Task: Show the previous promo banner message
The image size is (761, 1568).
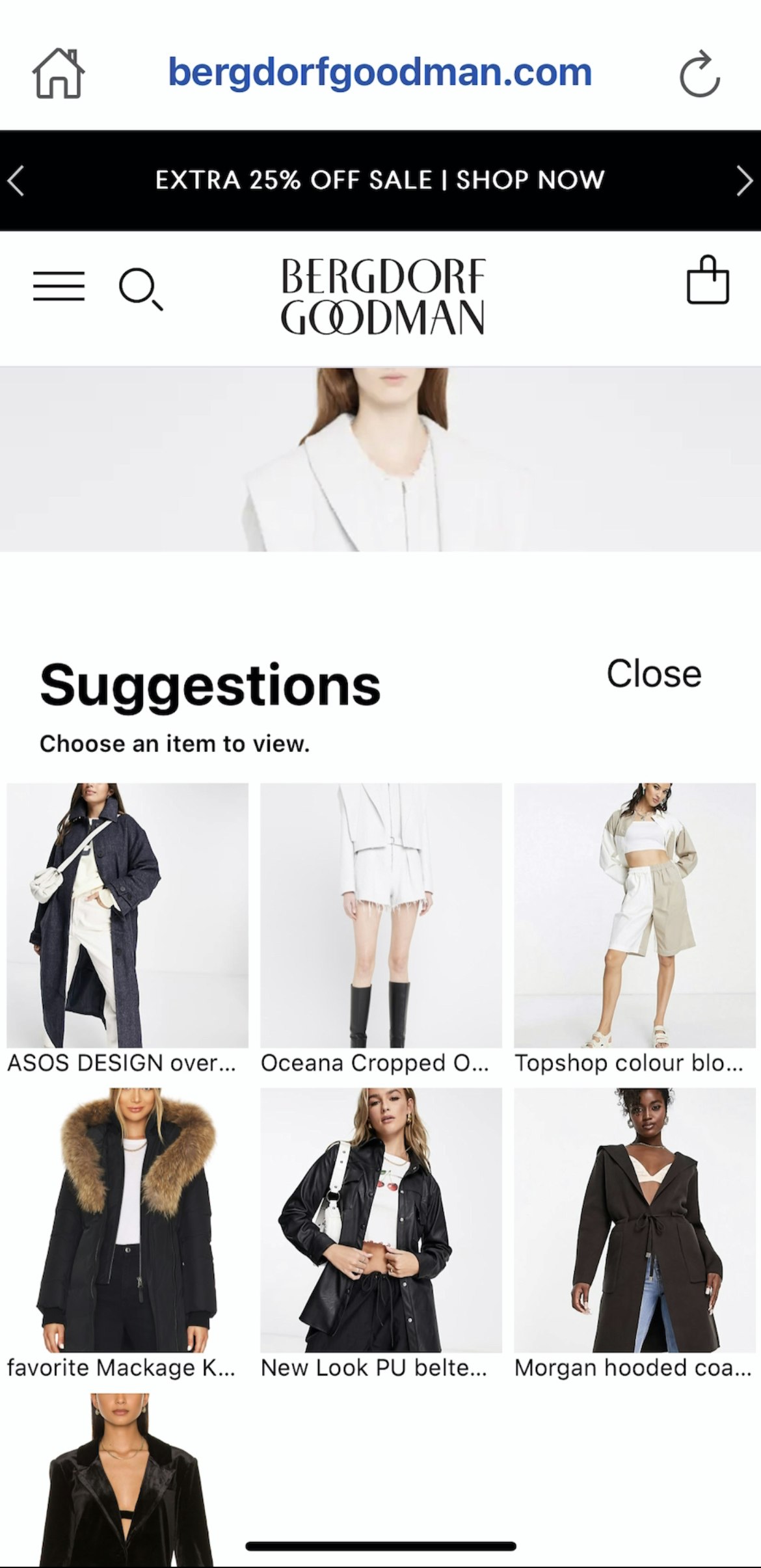Action: click(16, 181)
